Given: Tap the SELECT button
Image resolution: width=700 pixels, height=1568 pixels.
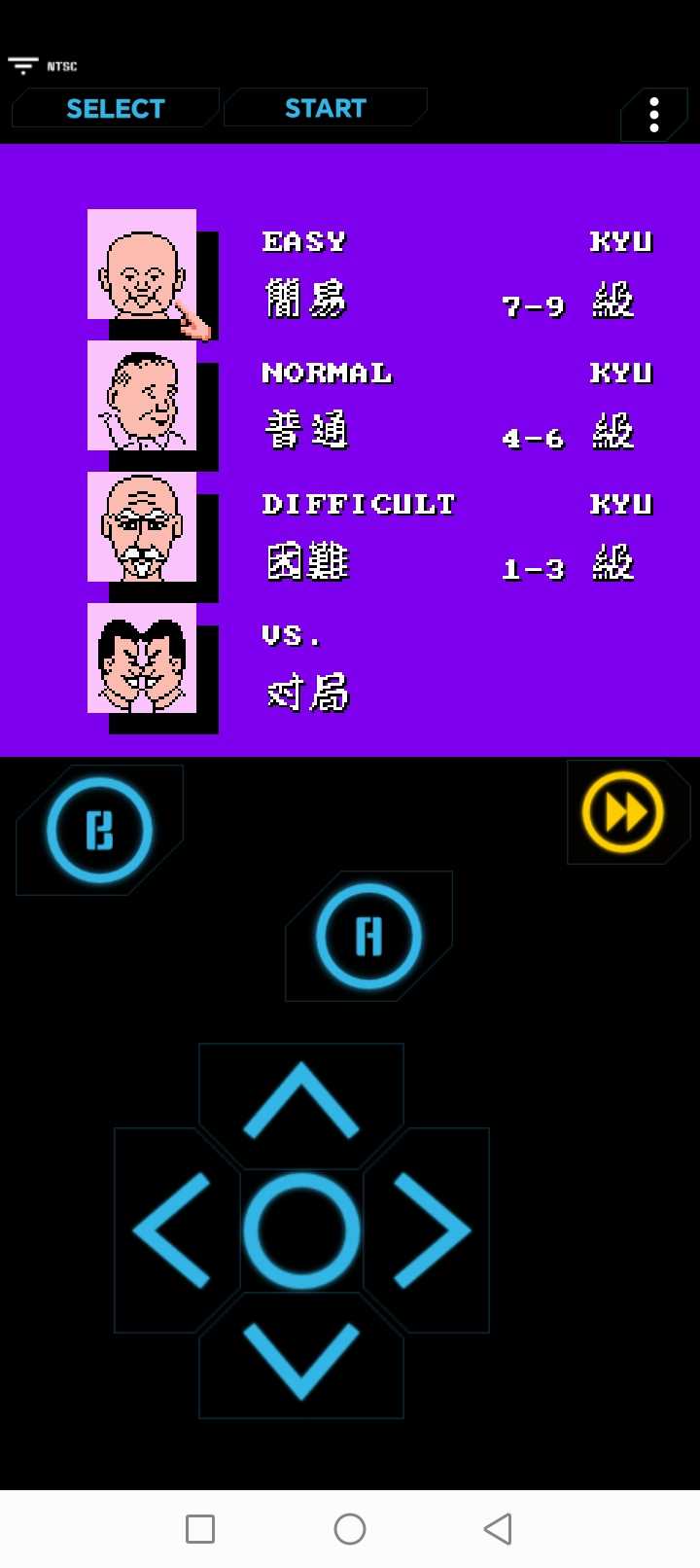Looking at the screenshot, I should point(115,108).
